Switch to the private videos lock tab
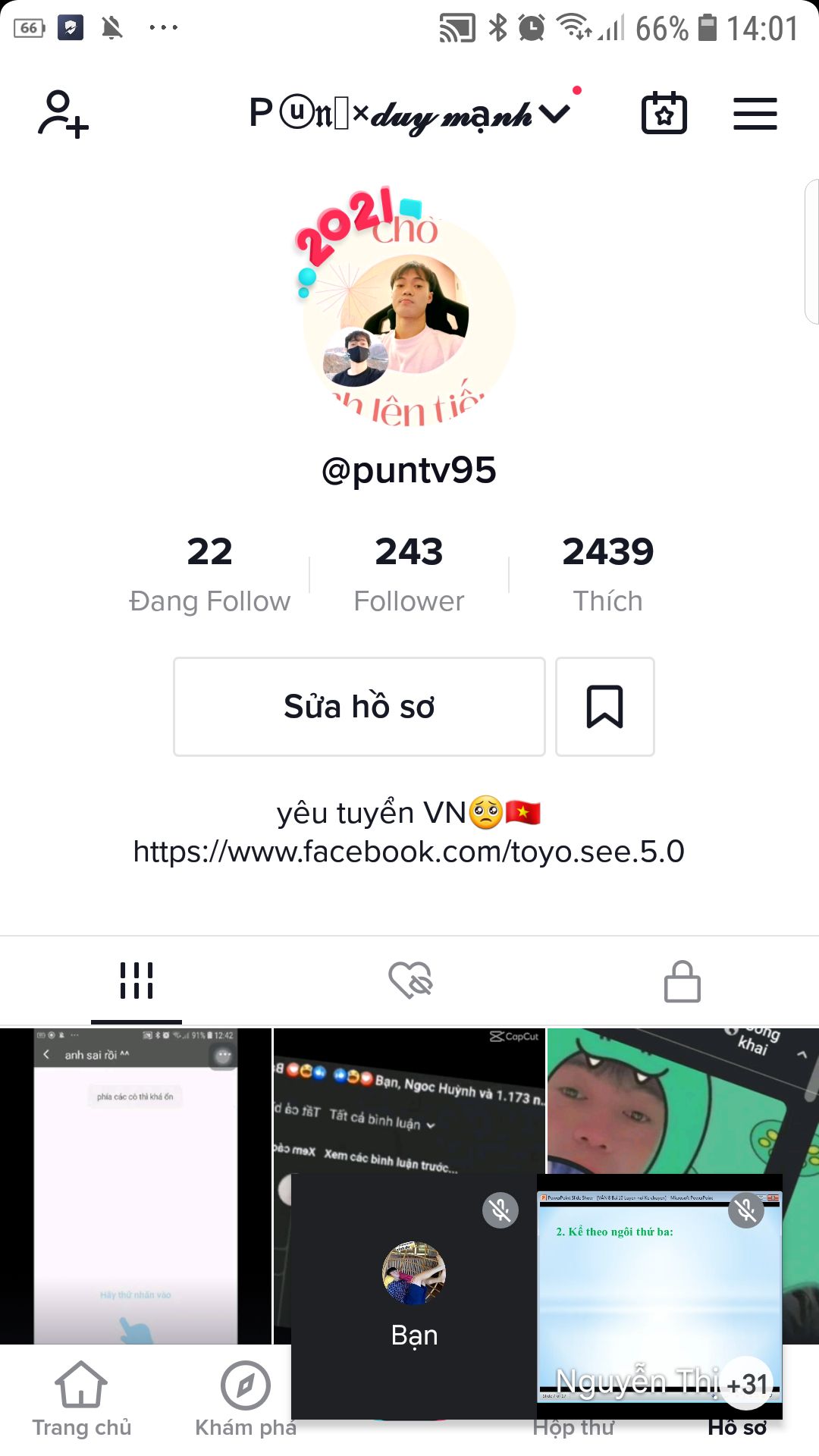Viewport: 819px width, 1456px height. 682,981
